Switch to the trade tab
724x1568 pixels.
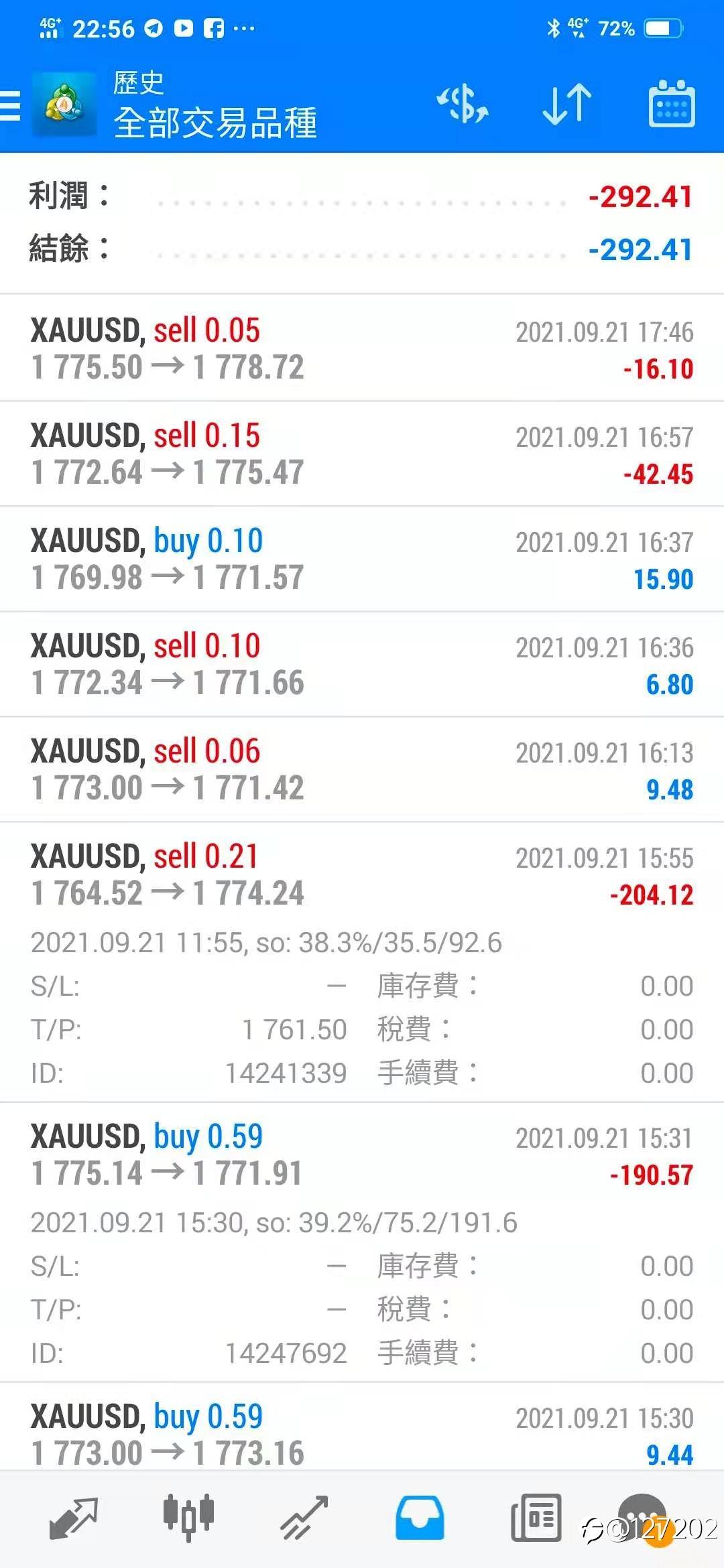pyautogui.click(x=304, y=1518)
